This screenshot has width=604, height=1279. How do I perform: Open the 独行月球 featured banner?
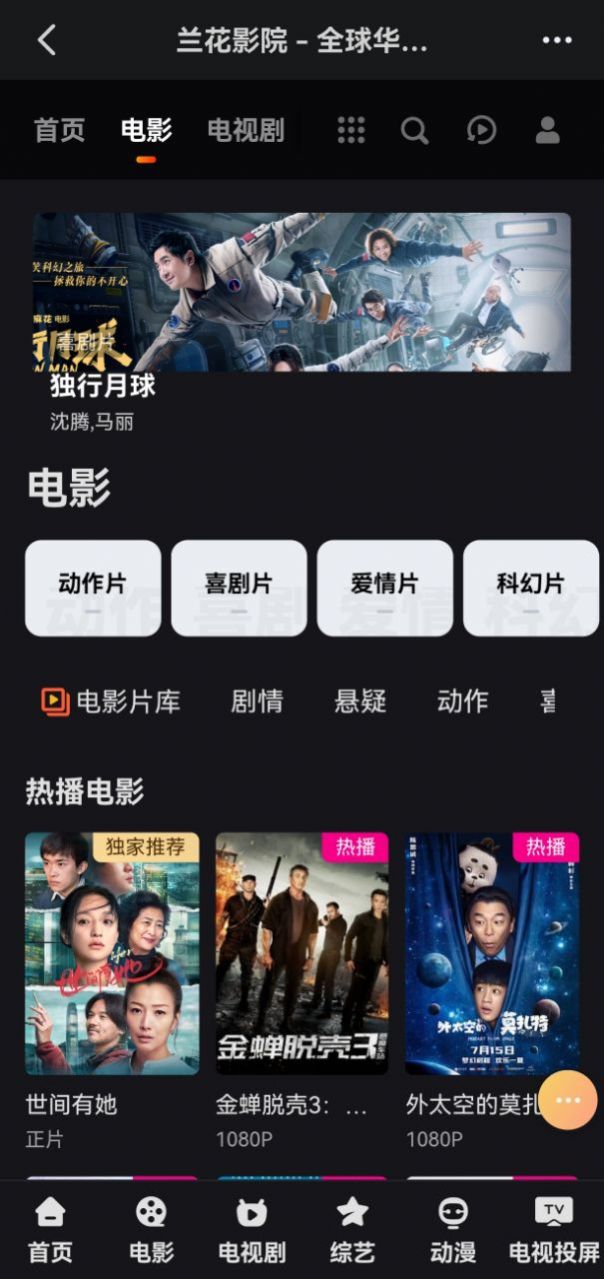point(302,292)
